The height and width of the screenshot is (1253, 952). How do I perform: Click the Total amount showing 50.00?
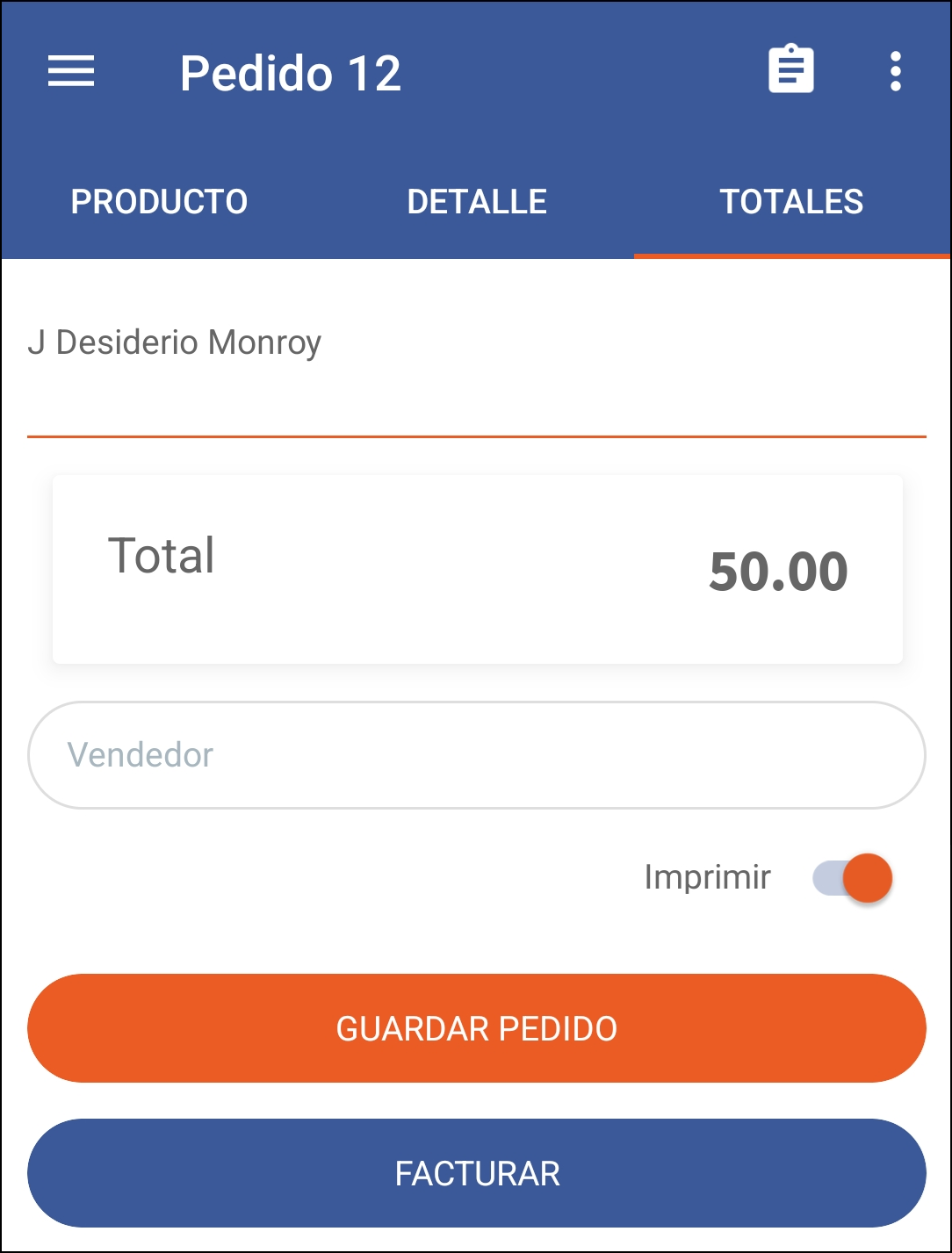coord(778,571)
